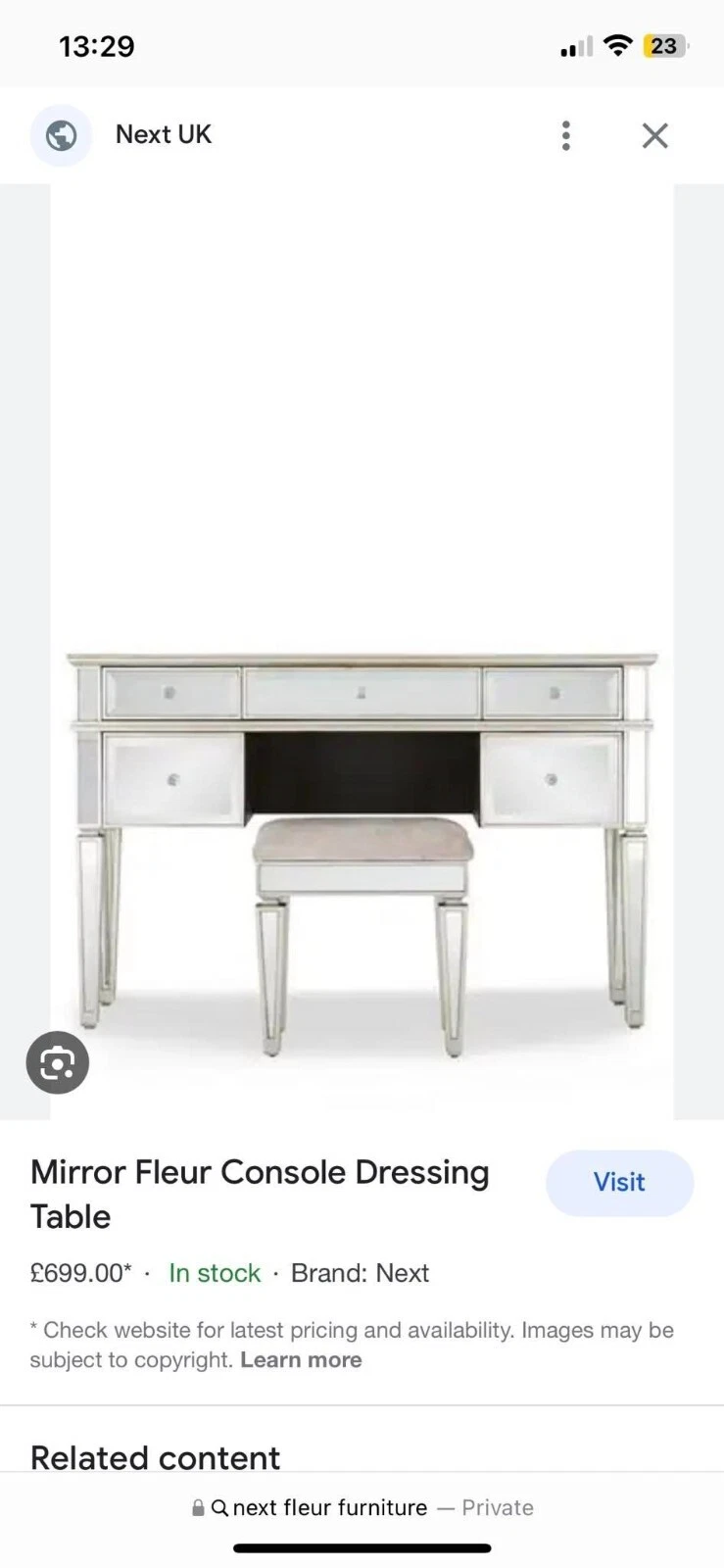The height and width of the screenshot is (1568, 724).
Task: Open the dressing table image
Action: point(362,843)
